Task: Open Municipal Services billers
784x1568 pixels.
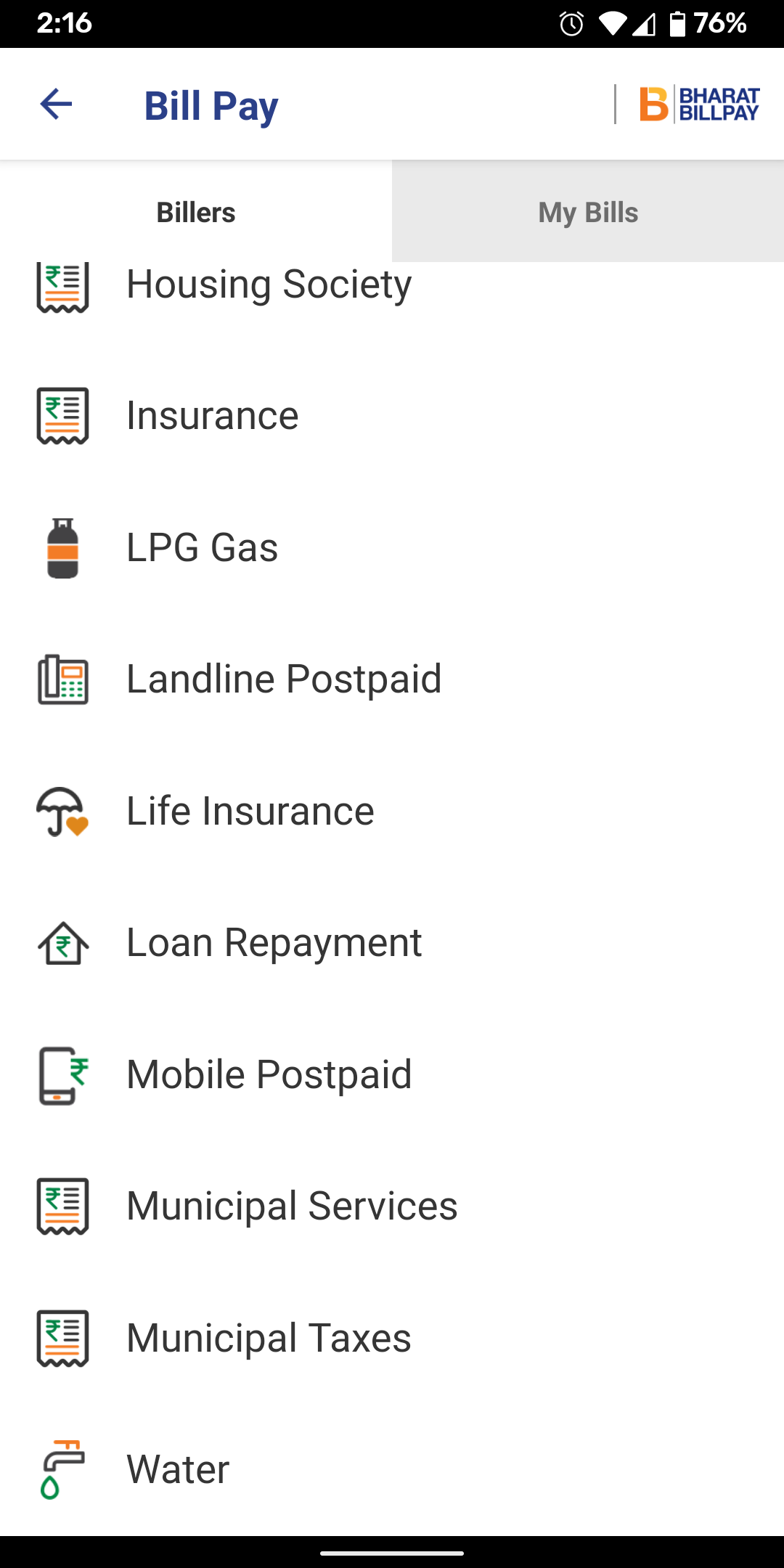Action: (x=292, y=1206)
